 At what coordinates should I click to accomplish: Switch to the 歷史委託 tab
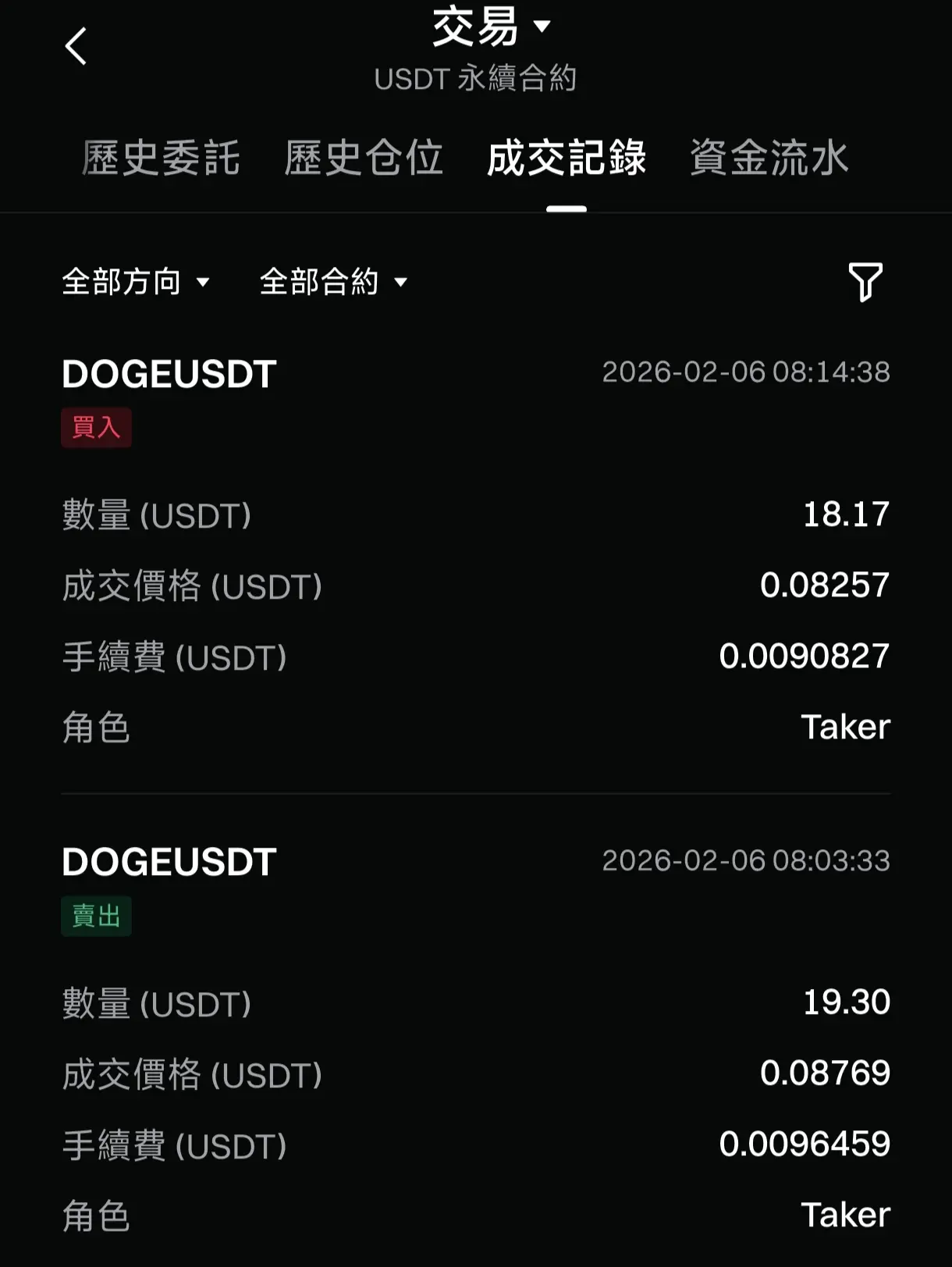click(161, 158)
